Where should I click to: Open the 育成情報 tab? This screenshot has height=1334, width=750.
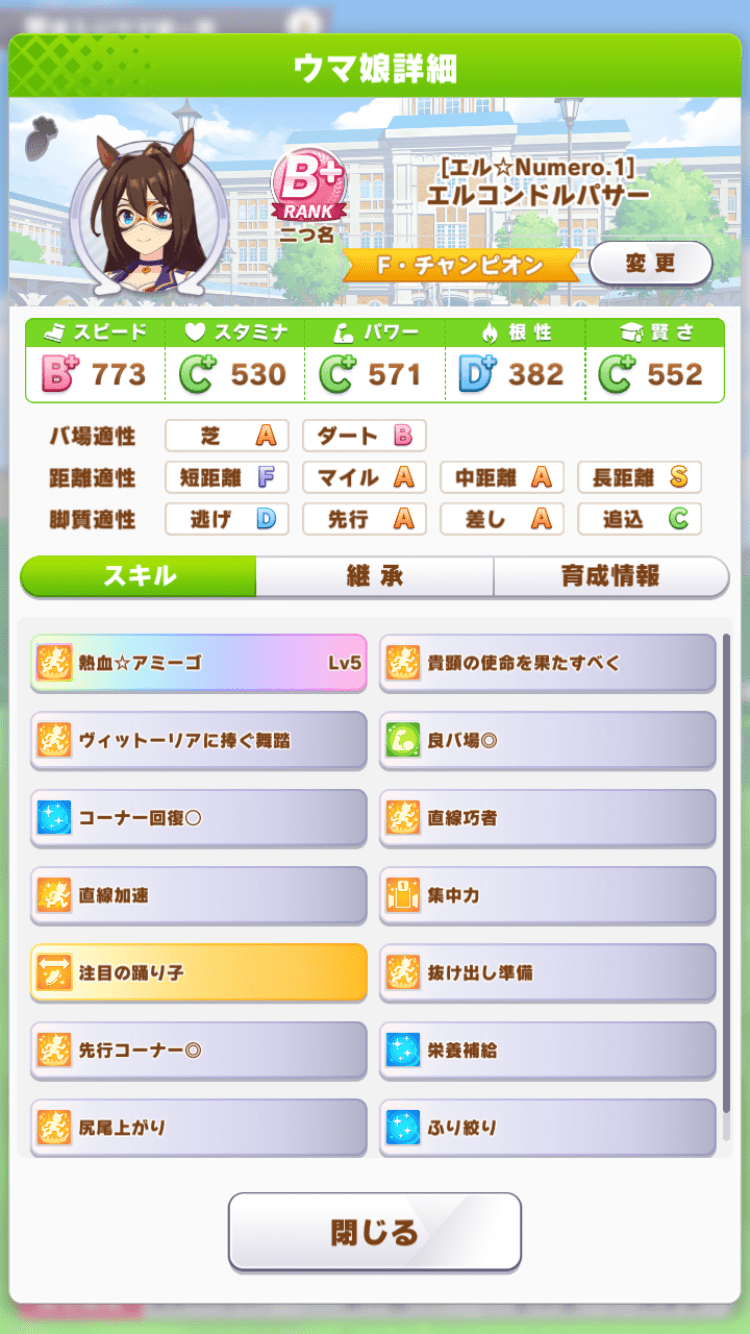[611, 577]
